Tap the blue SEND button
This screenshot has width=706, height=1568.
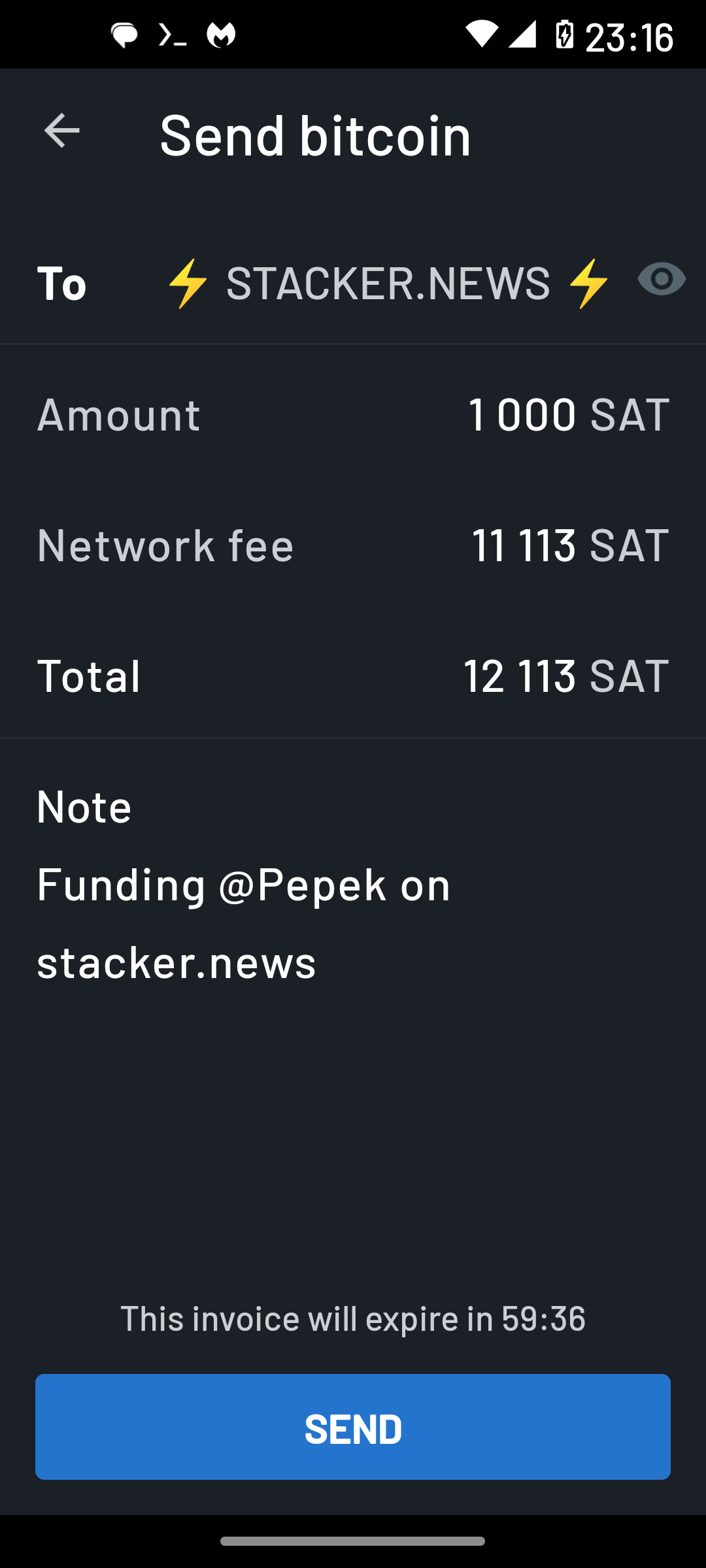(353, 1427)
